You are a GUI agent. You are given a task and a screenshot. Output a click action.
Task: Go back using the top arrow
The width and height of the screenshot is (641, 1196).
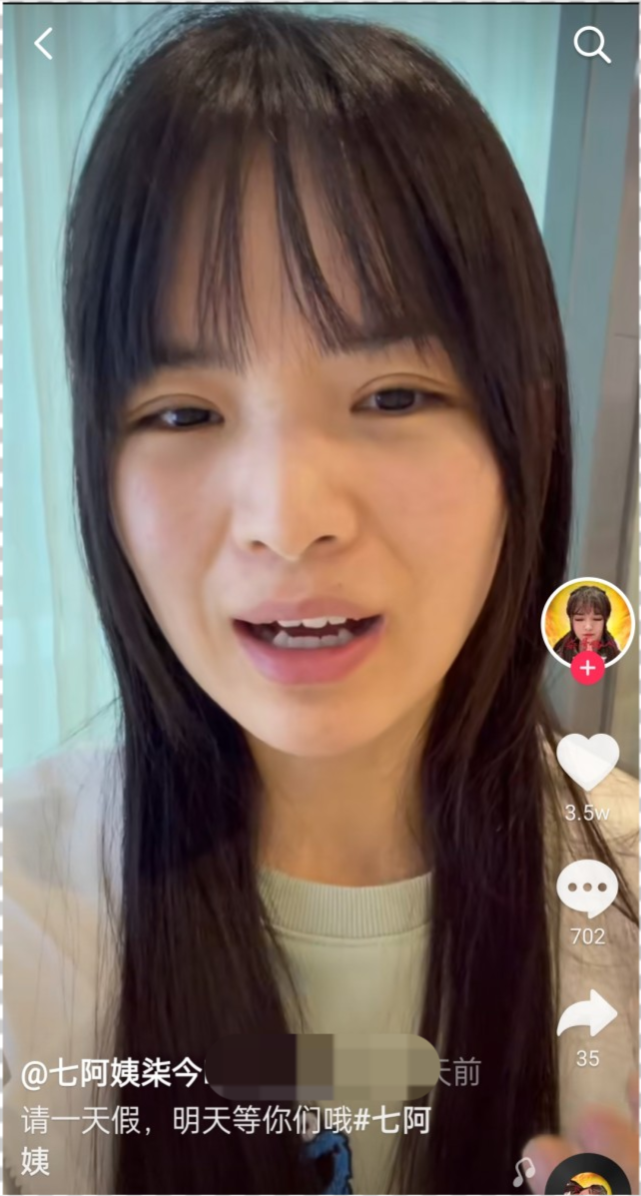[43, 43]
